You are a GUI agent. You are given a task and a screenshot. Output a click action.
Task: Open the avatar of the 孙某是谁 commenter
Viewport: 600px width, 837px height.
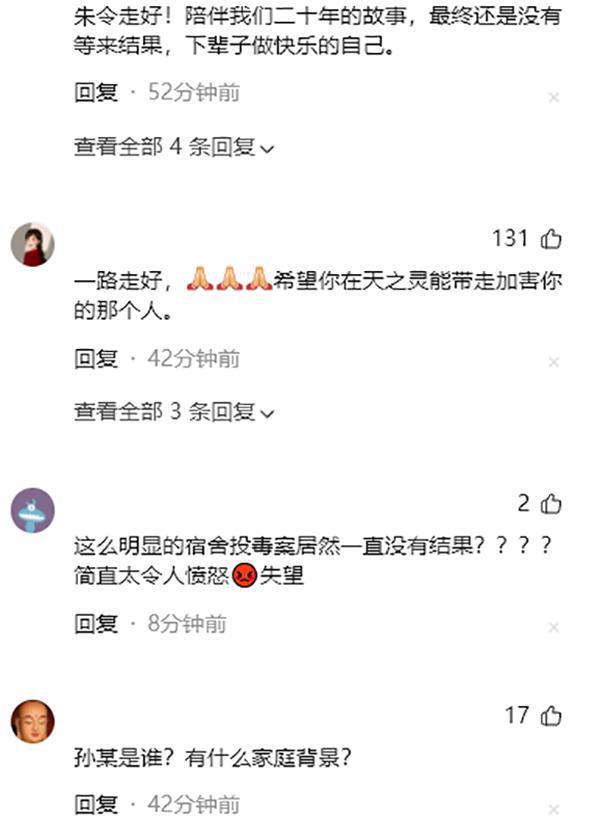tap(32, 721)
